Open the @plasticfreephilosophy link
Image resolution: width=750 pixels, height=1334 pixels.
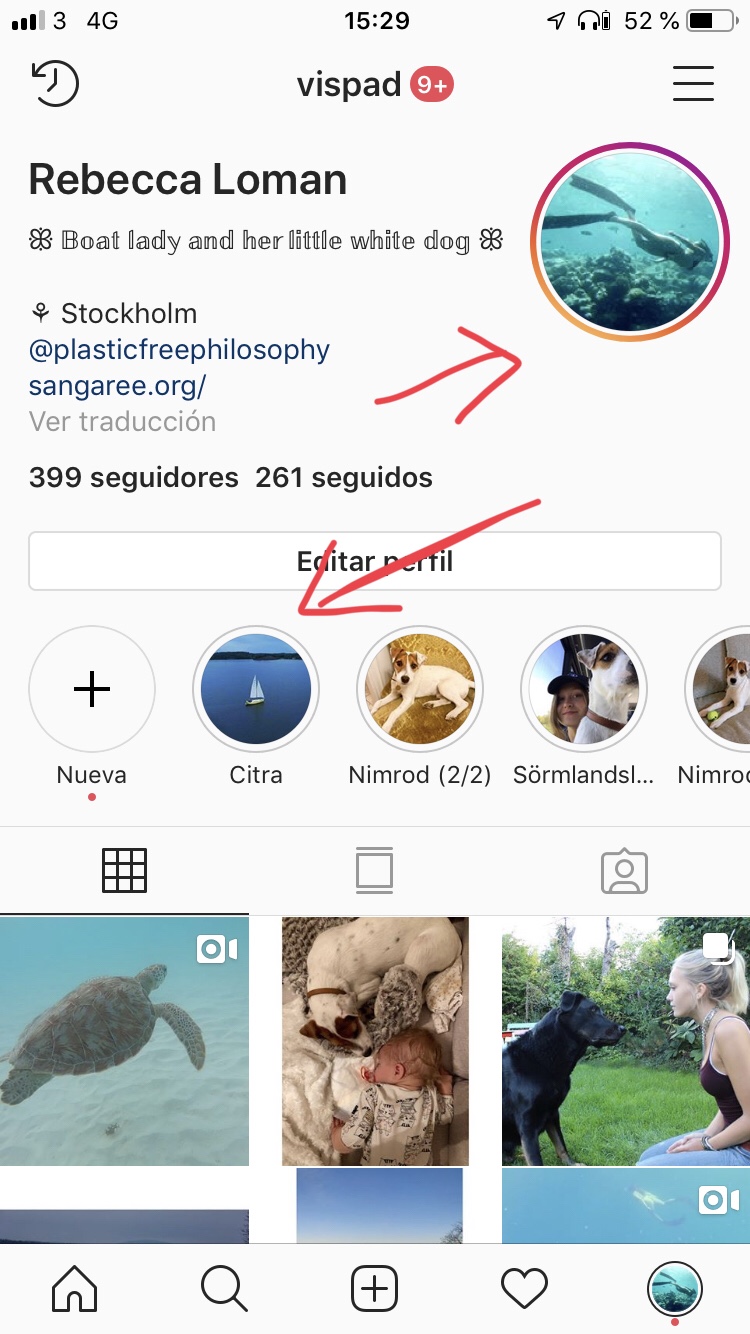pyautogui.click(x=179, y=350)
